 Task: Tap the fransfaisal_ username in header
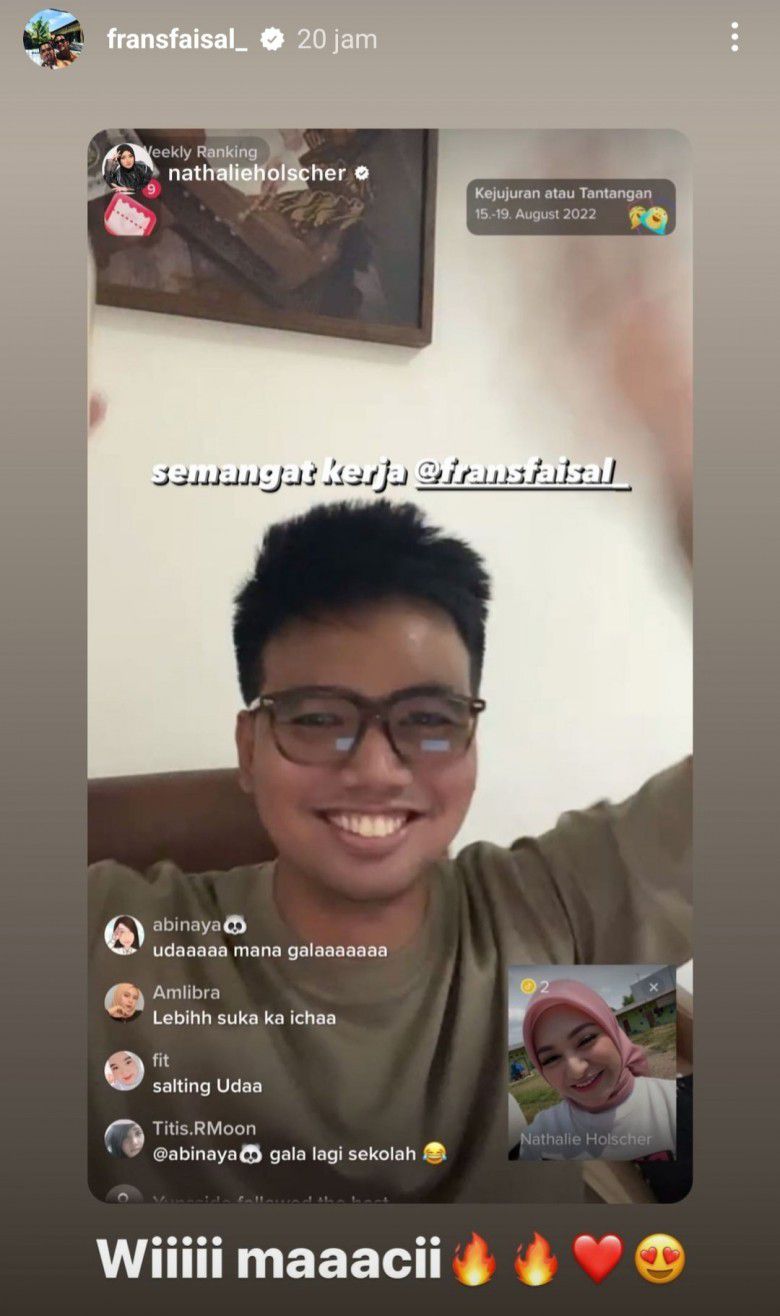[x=177, y=40]
